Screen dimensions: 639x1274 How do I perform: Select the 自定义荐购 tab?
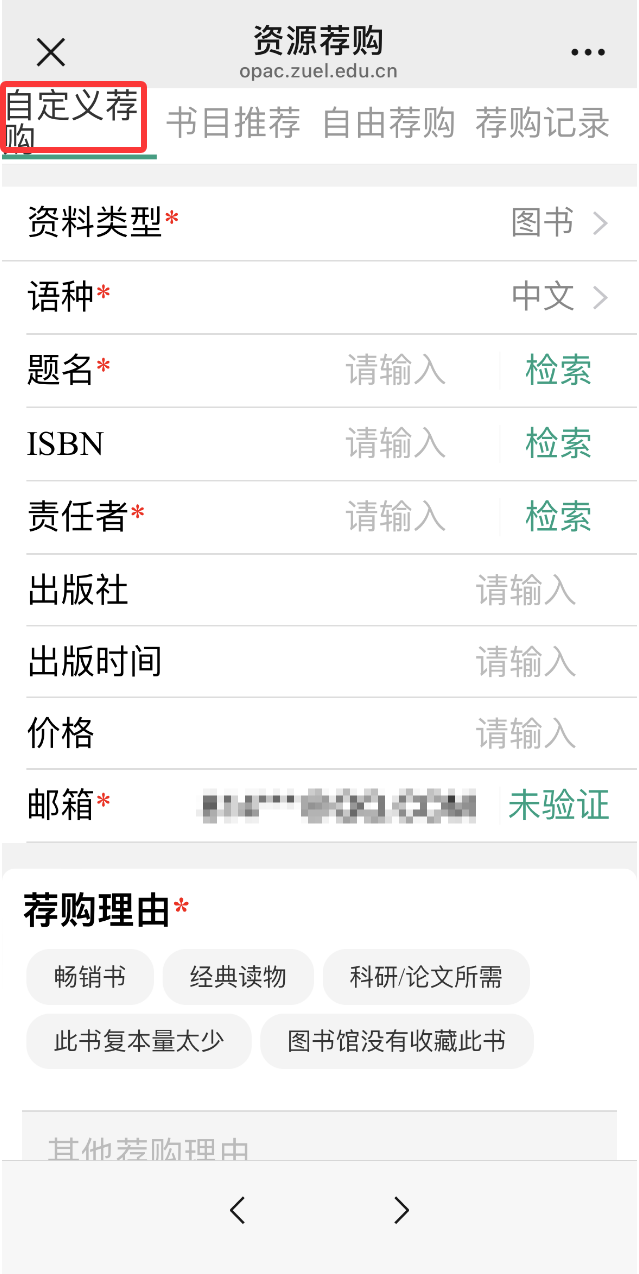pyautogui.click(x=75, y=119)
